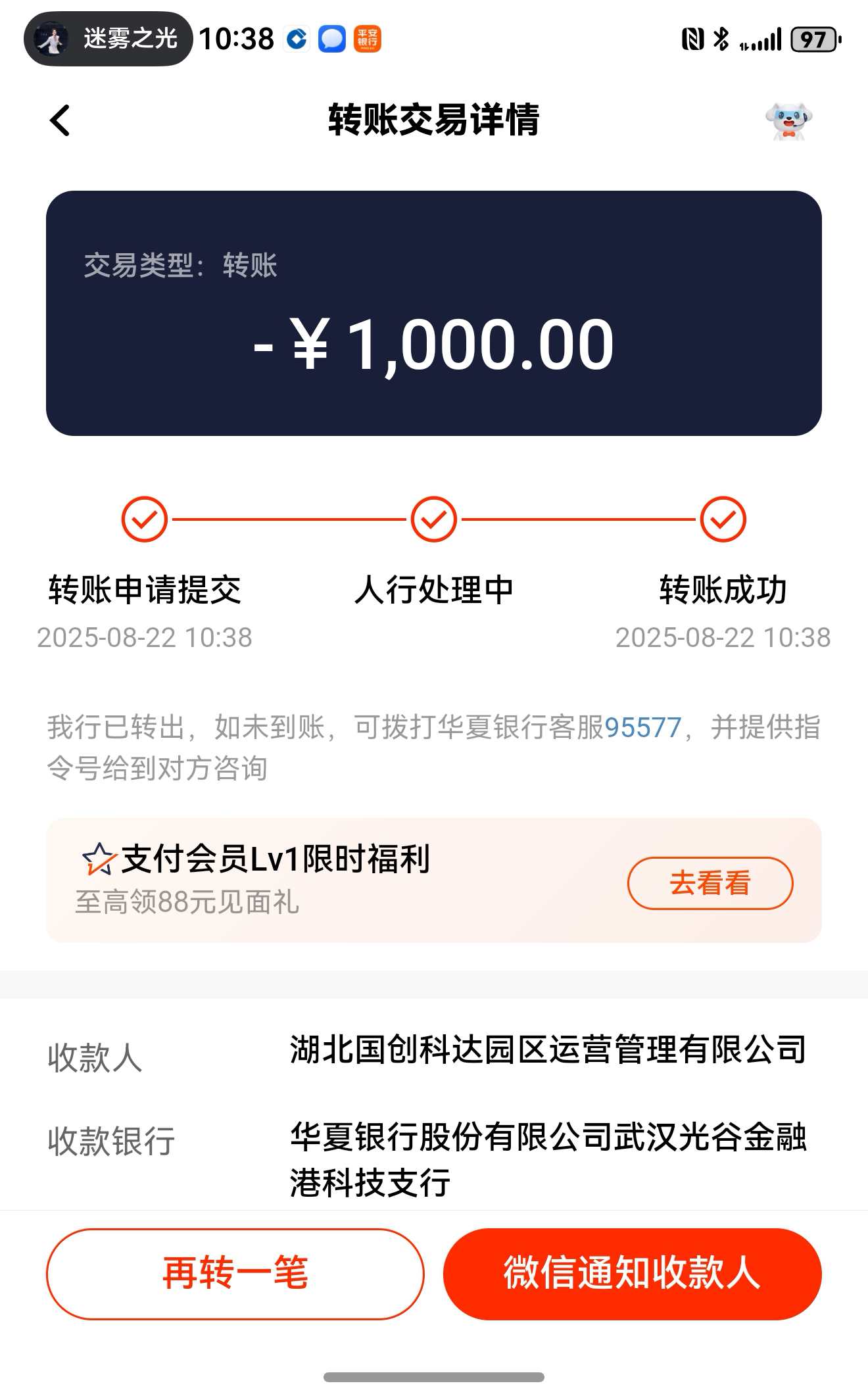868x1394 pixels.
Task: Open the customer service robot assistant
Action: click(788, 122)
